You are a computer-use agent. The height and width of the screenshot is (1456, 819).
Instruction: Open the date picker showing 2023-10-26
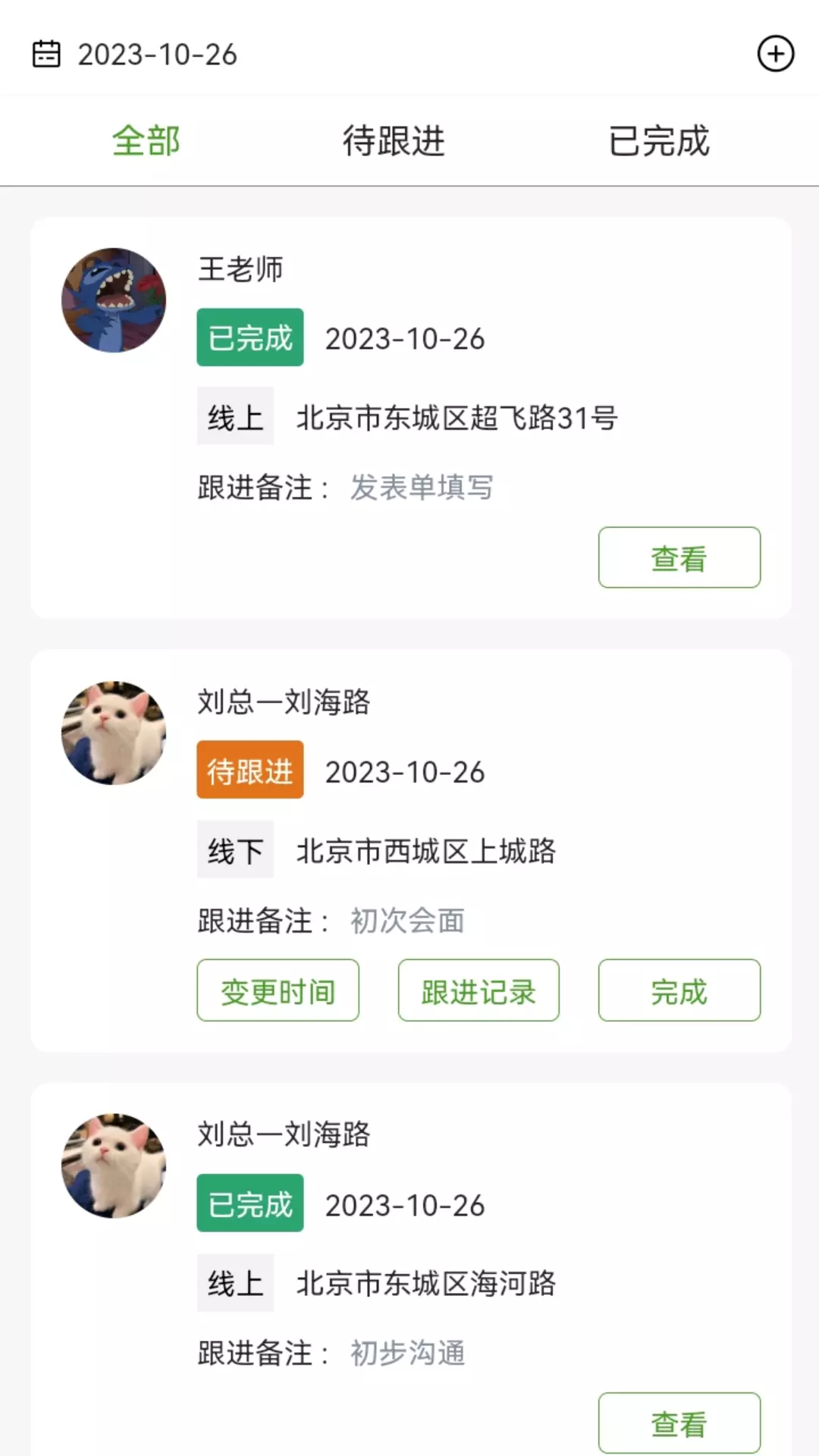pyautogui.click(x=135, y=55)
